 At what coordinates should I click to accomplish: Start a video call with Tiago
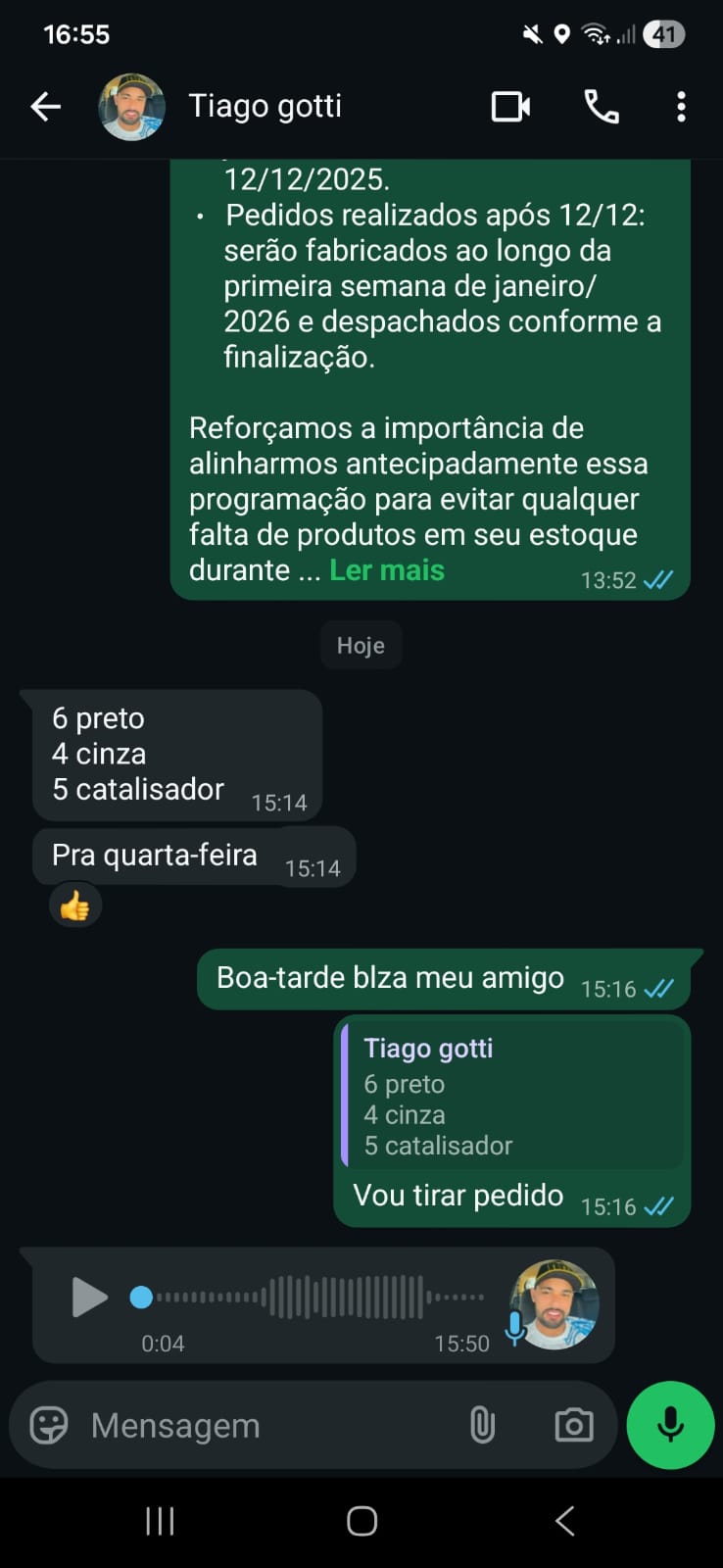[x=510, y=107]
